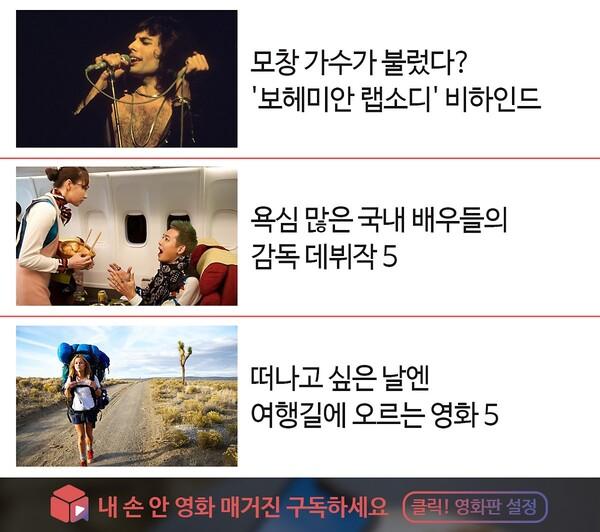Open the 여행길에 오르는 영화 5 article
The height and width of the screenshot is (532, 600).
374,395
